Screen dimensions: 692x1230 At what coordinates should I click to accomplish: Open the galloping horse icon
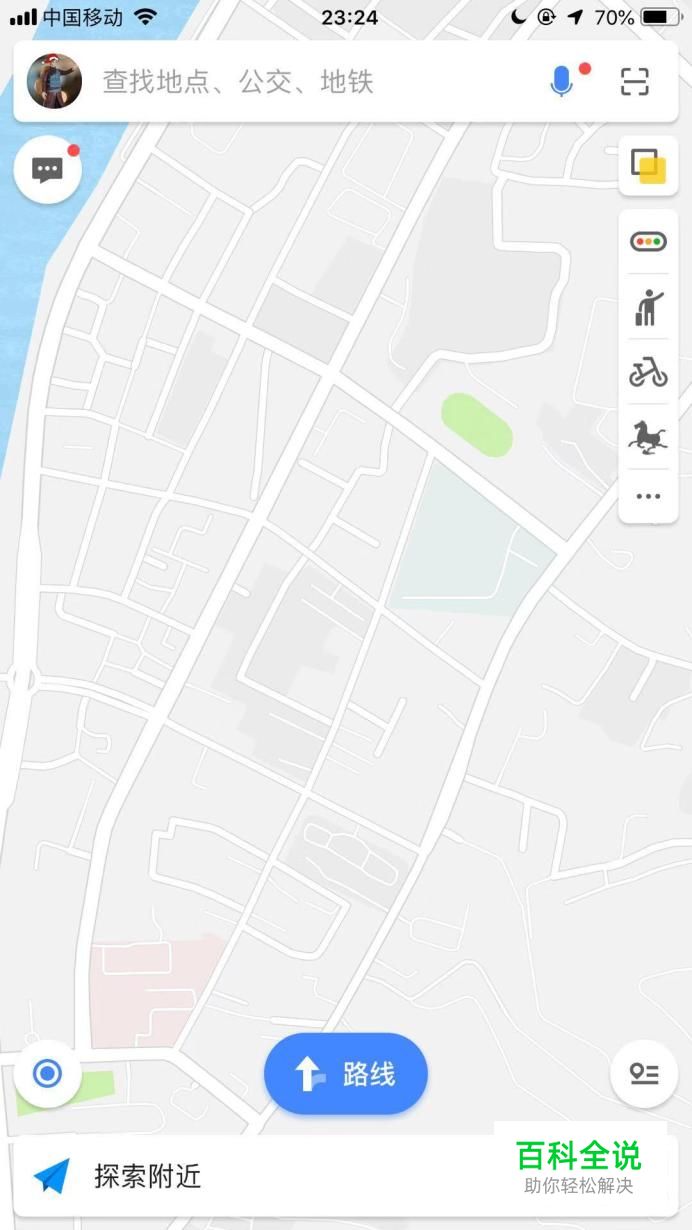point(648,436)
